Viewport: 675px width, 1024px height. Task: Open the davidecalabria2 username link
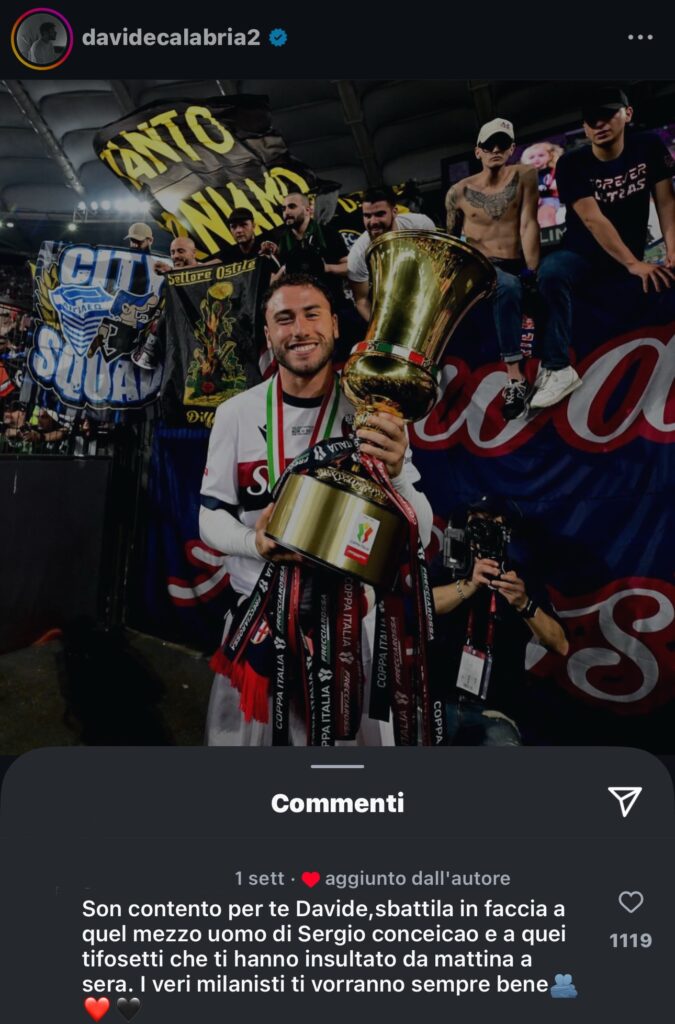tap(170, 38)
